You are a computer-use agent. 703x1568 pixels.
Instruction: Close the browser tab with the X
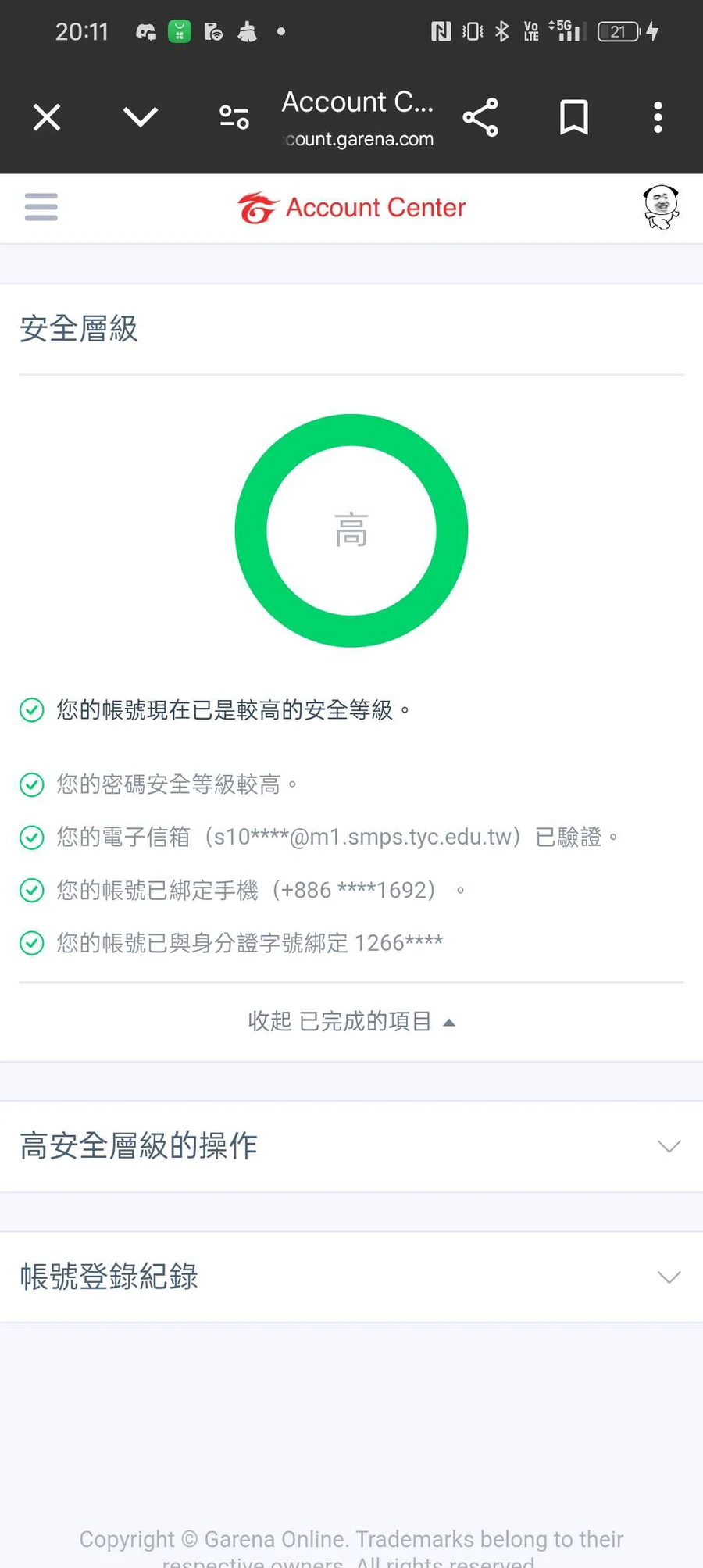47,118
